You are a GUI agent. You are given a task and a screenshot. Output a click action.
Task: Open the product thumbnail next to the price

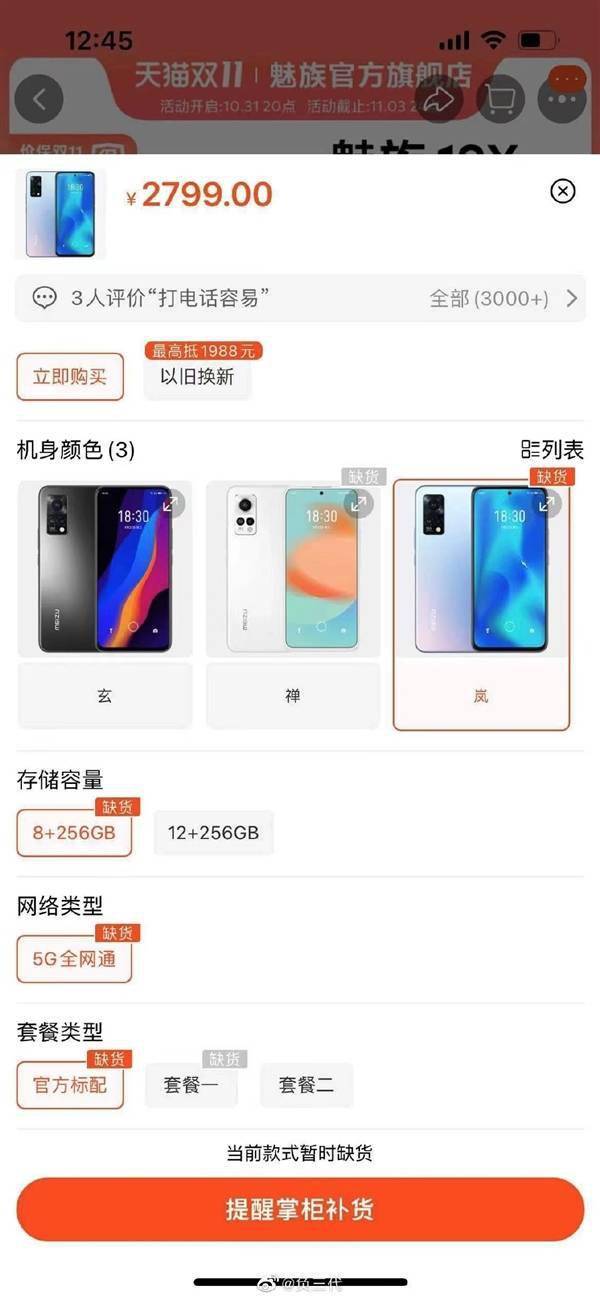[60, 214]
